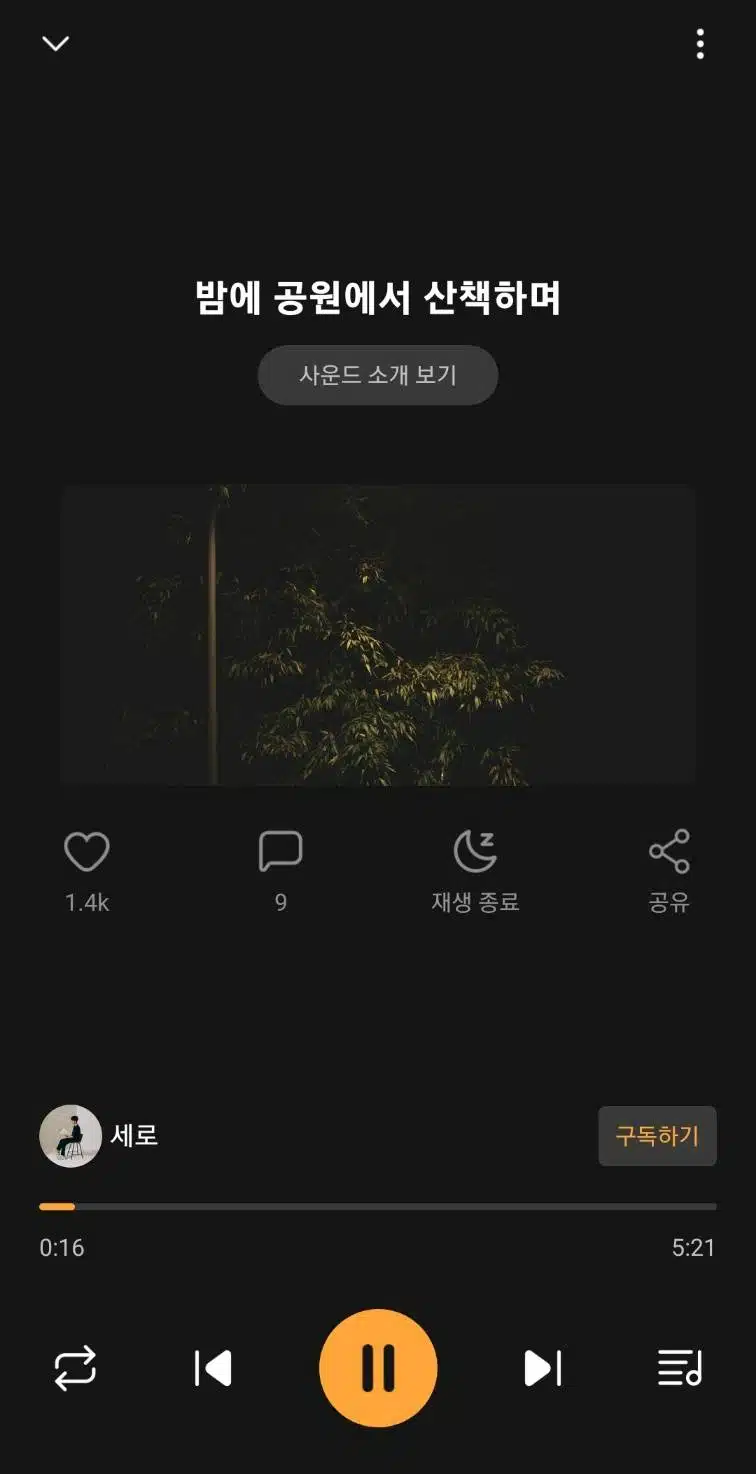Set the 재생 종료 sleep timer

[x=475, y=871]
